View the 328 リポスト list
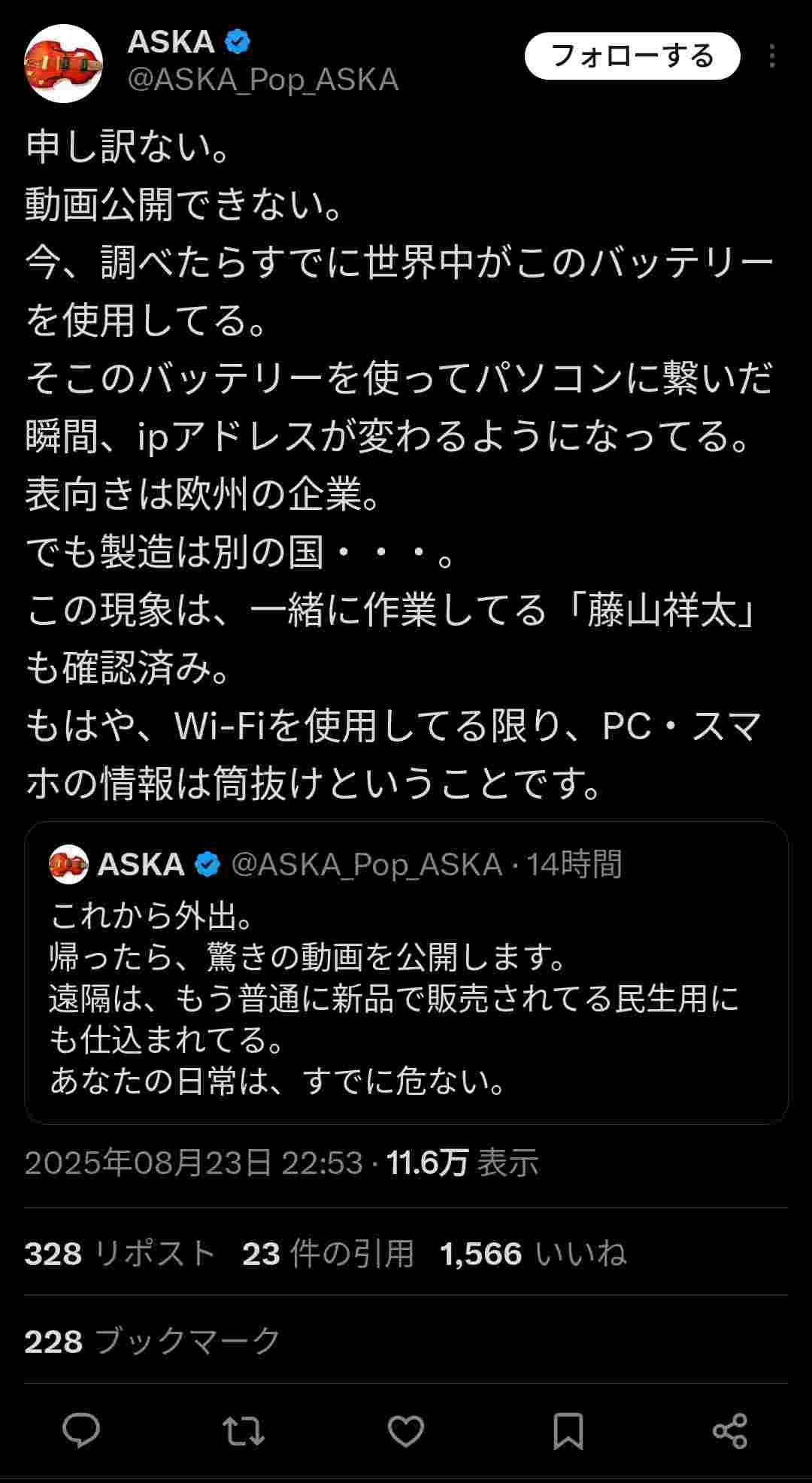Screen dimensions: 812x1483 120,1254
